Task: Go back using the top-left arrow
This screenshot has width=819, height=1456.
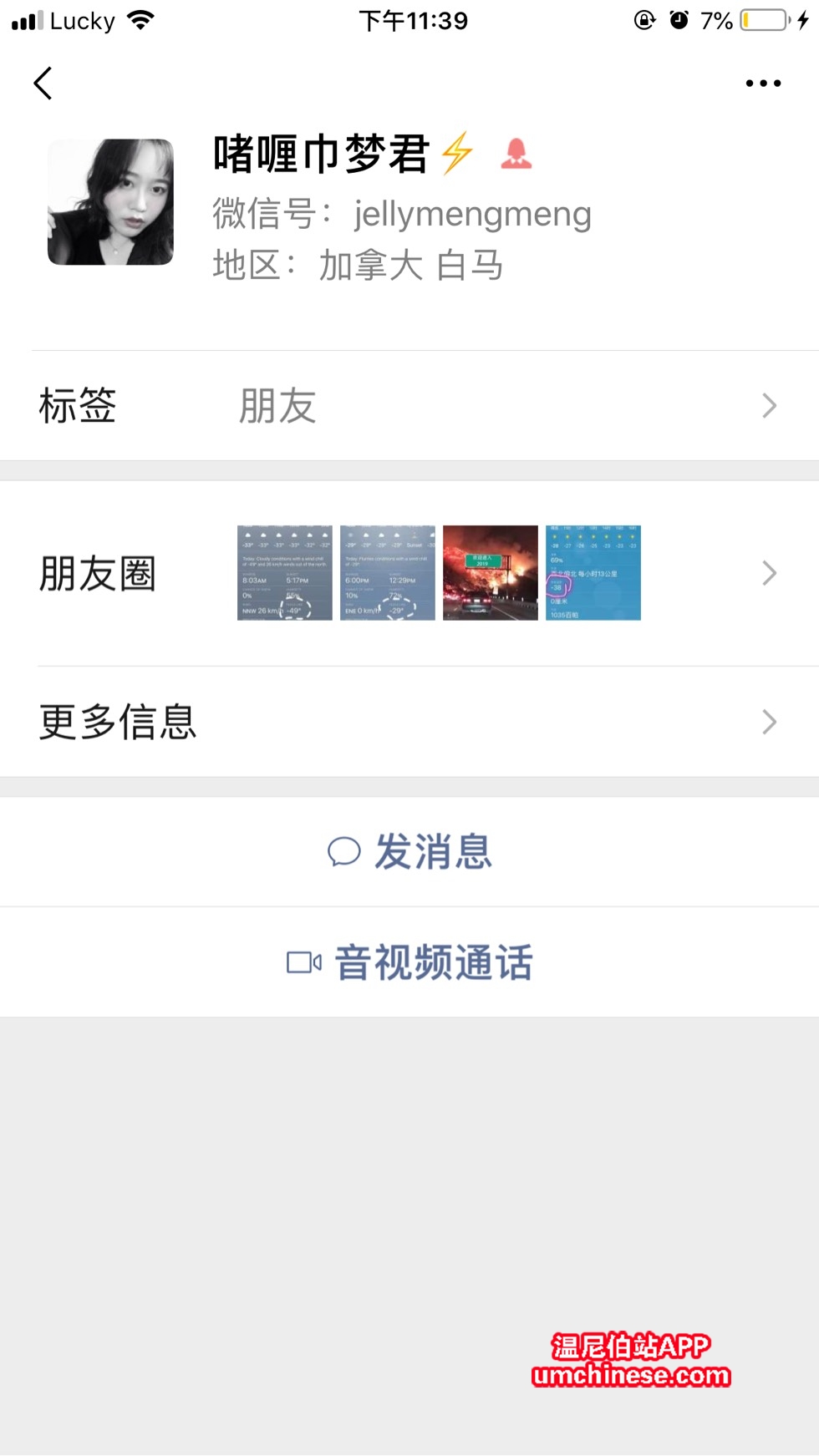Action: tap(43, 84)
